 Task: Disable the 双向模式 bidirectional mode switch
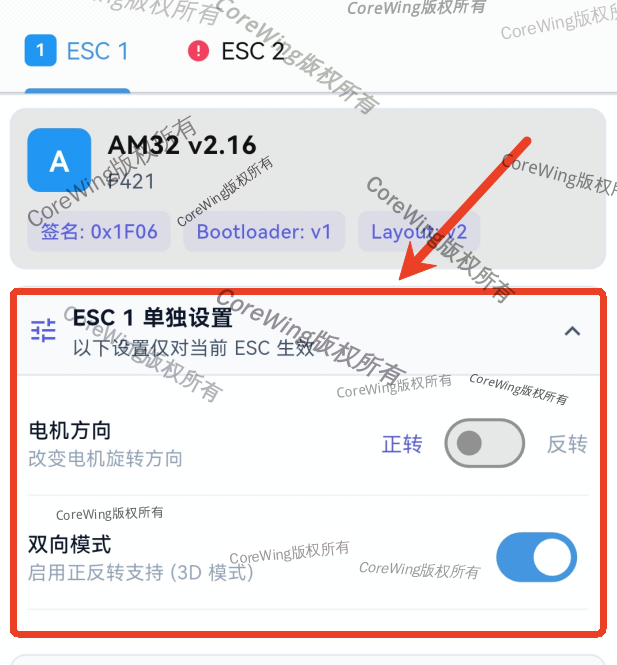point(536,557)
